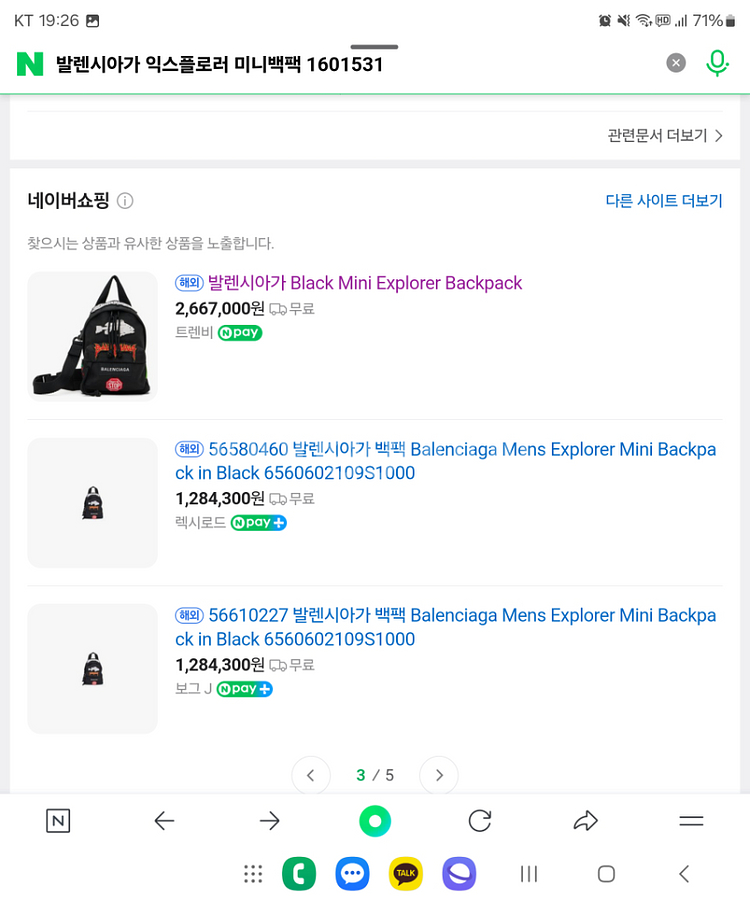The height and width of the screenshot is (900, 750).
Task: Edit the search box query
Action: tap(300, 64)
